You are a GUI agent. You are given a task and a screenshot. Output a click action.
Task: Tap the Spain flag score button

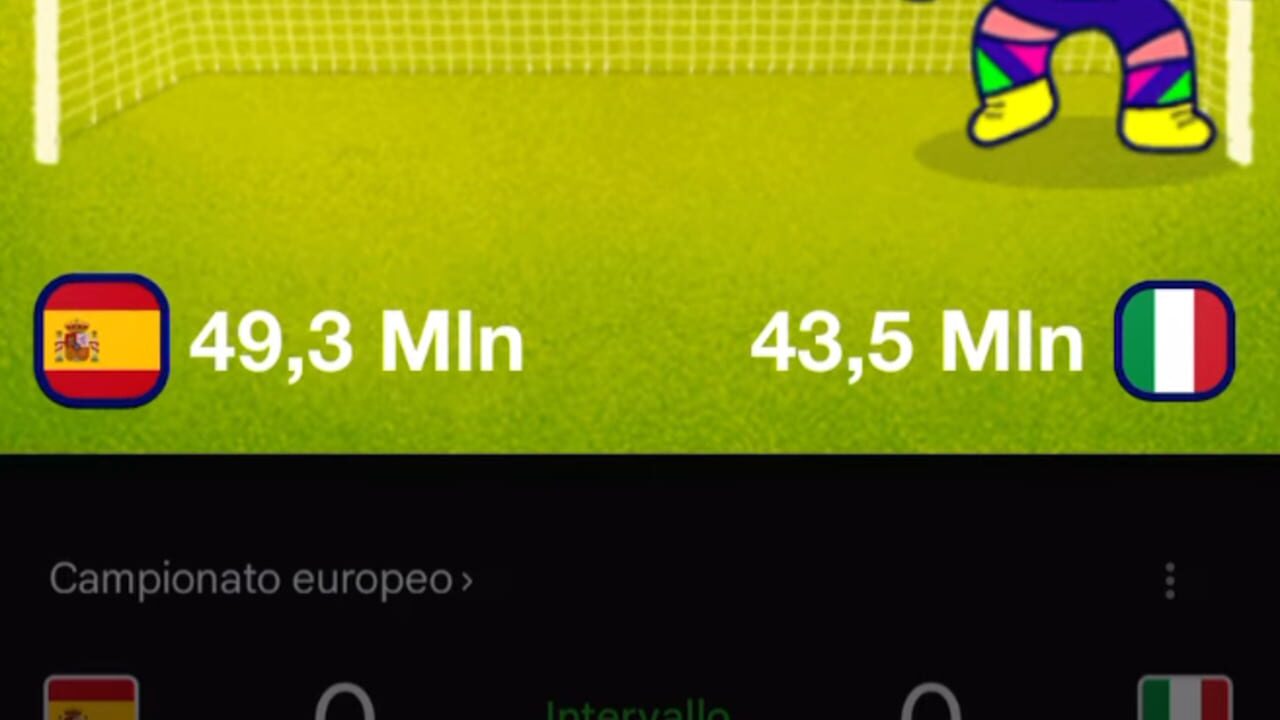(x=101, y=341)
